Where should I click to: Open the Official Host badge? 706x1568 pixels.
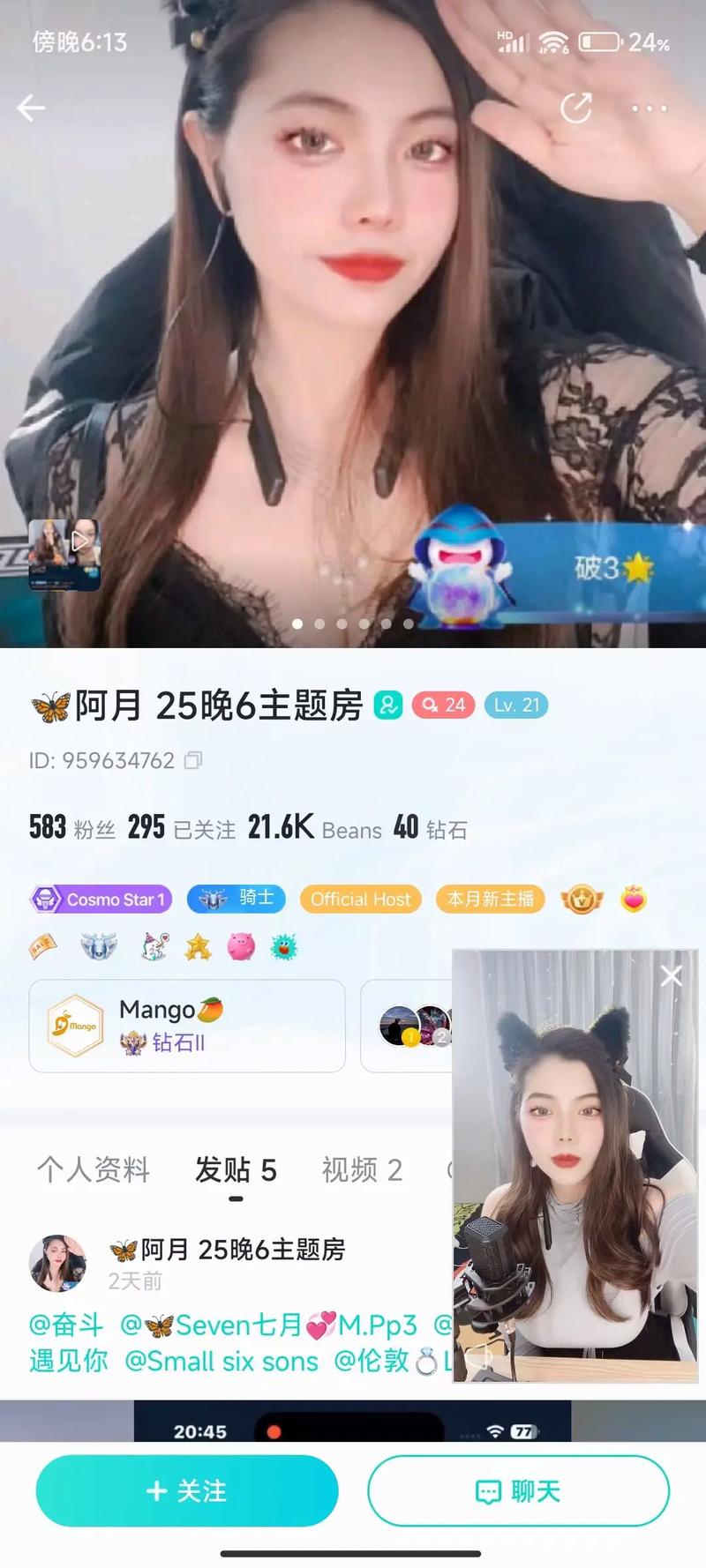(360, 900)
